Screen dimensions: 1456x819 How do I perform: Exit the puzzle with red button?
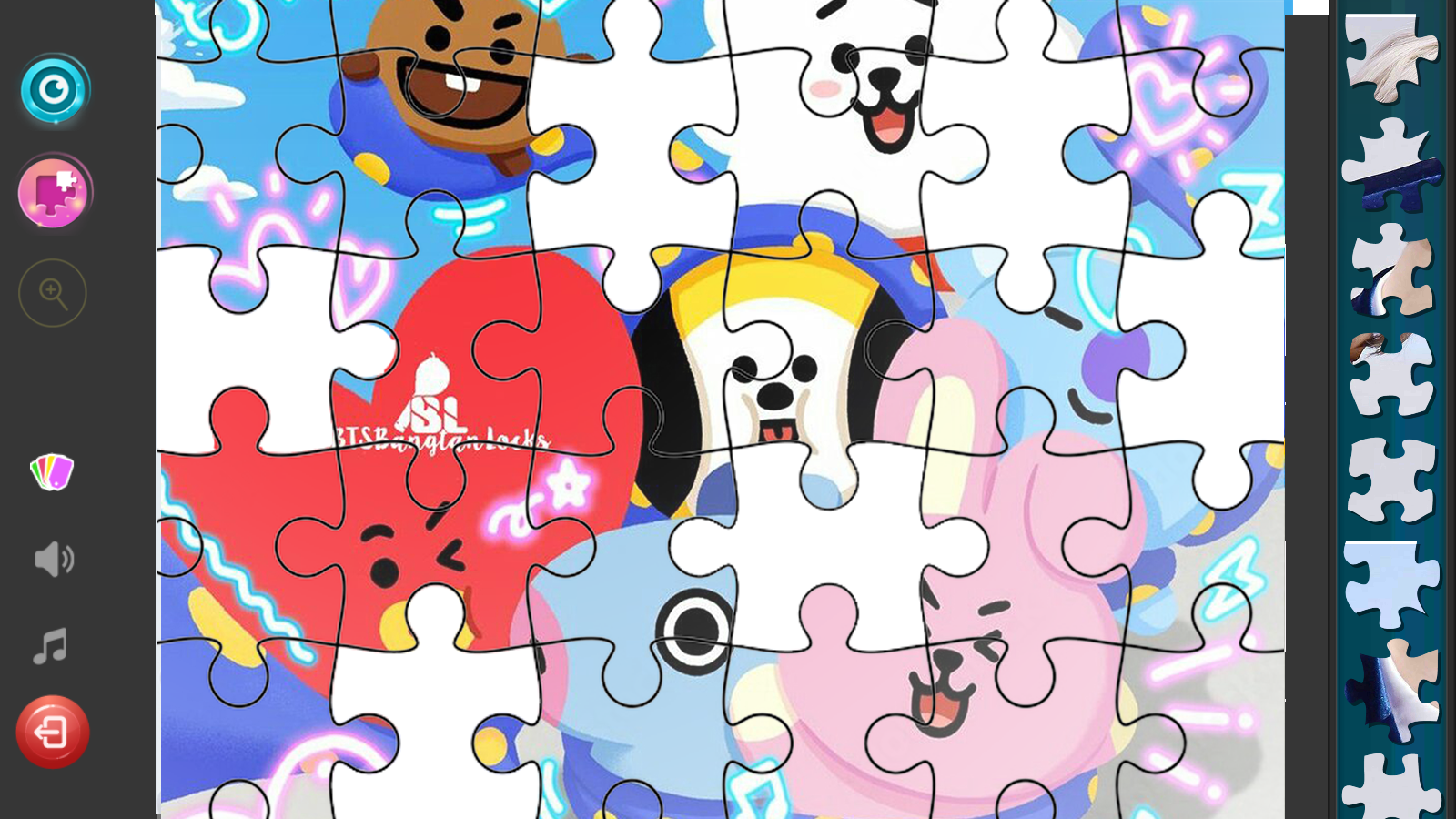coord(53,732)
